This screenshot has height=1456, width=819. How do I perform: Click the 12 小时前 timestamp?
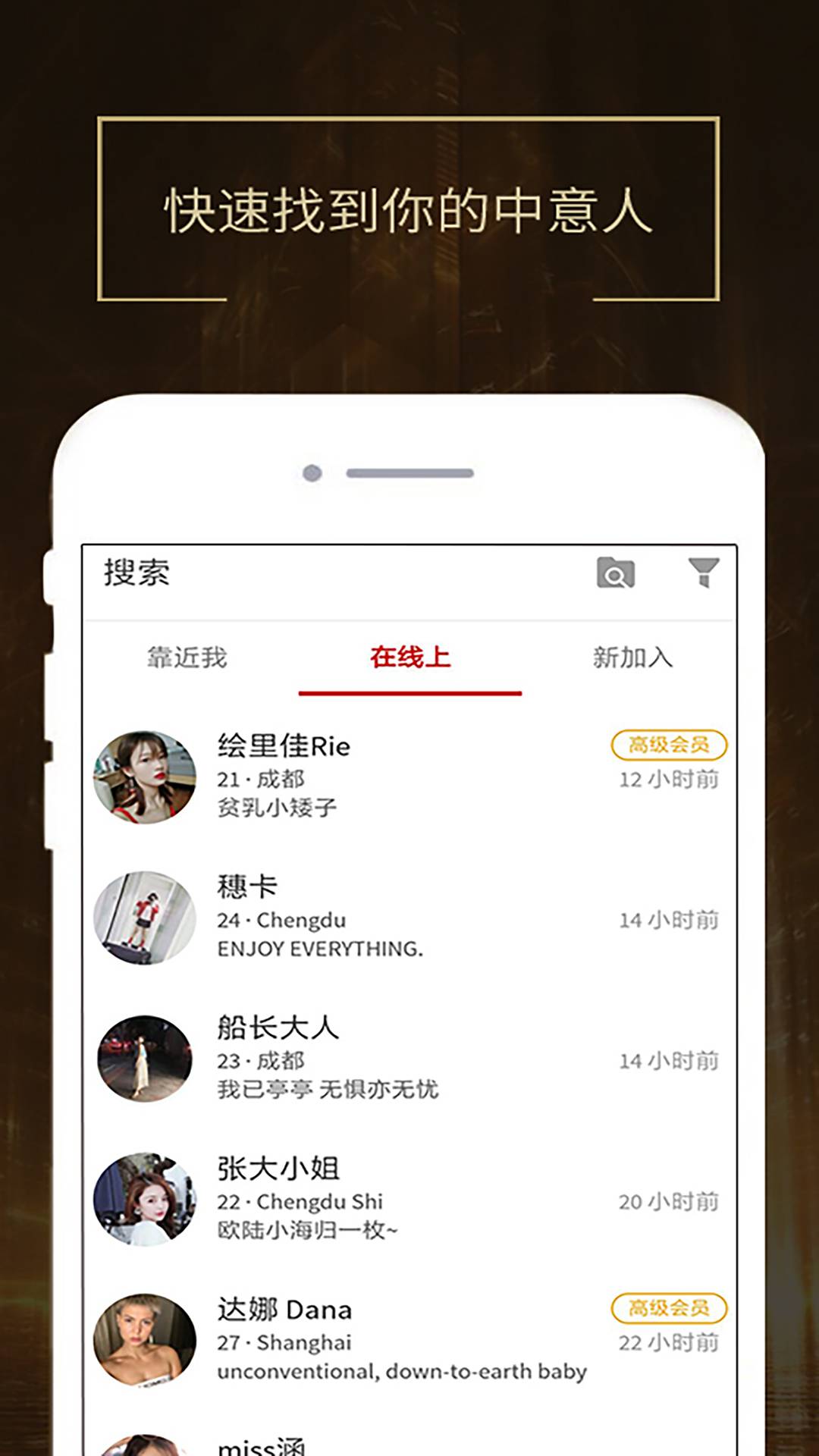tap(667, 780)
